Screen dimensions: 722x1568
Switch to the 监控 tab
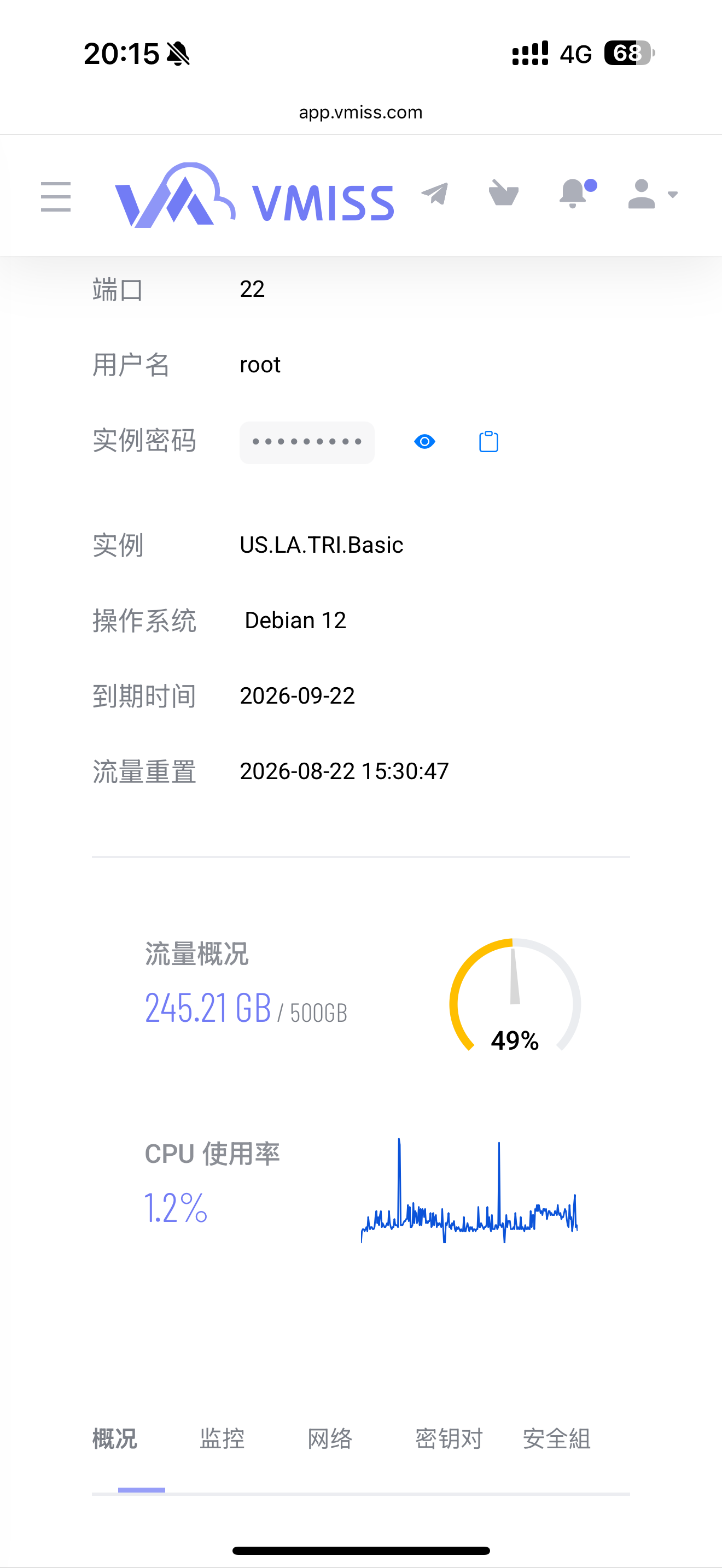(x=222, y=1439)
